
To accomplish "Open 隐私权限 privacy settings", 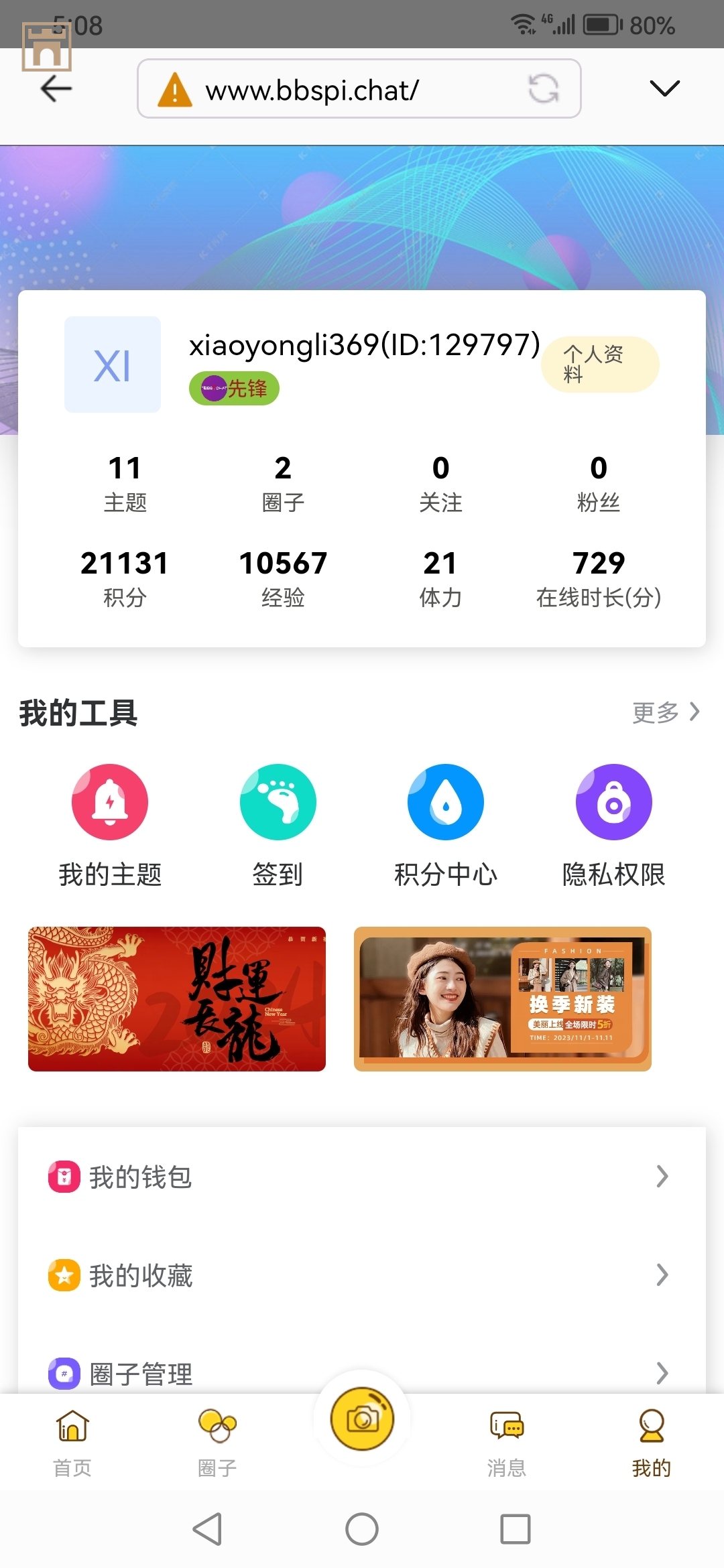I will tap(613, 825).
